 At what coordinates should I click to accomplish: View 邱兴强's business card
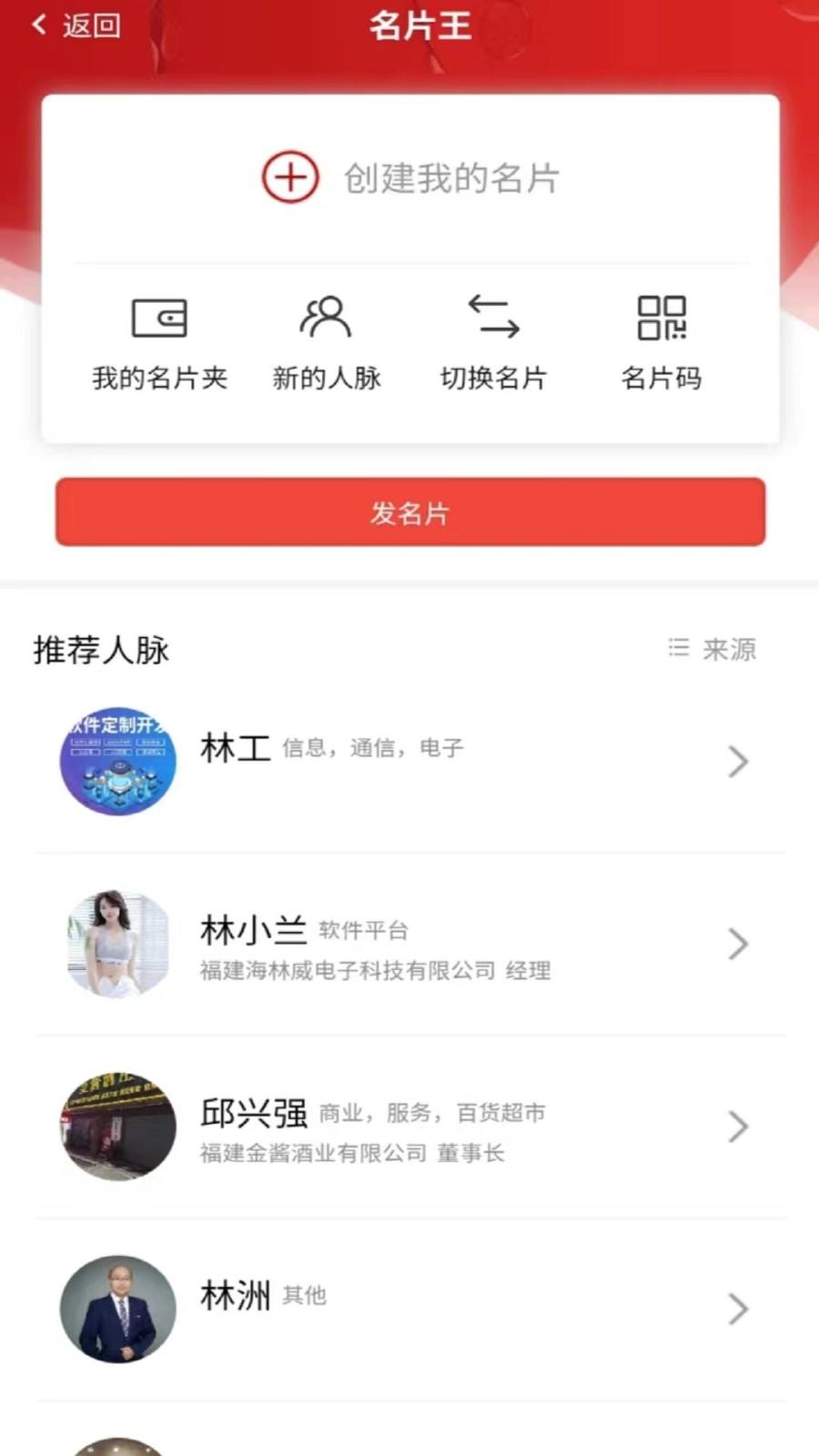pyautogui.click(x=410, y=1127)
